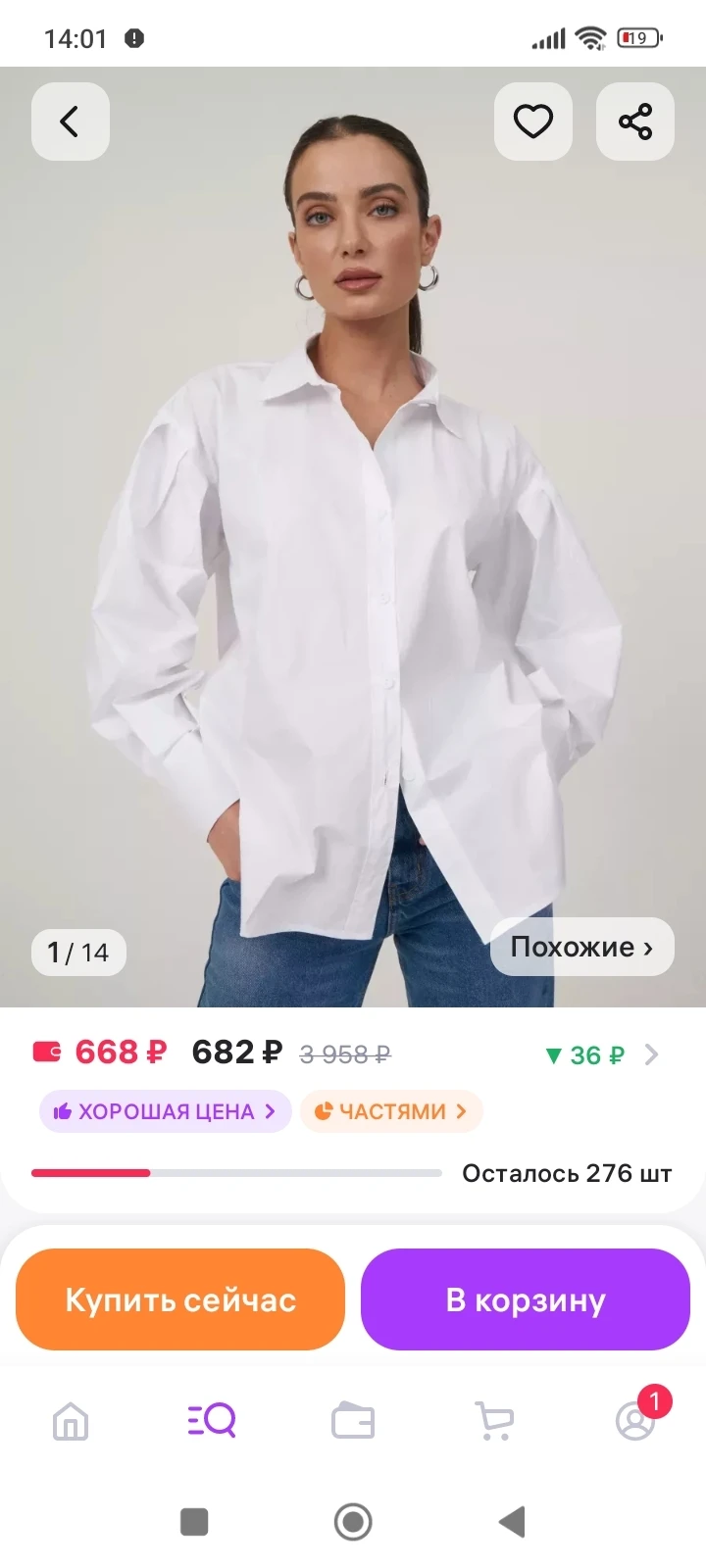This screenshot has height=1568, width=706.
Task: Tap Купить сейчас to buy now
Action: click(180, 1299)
